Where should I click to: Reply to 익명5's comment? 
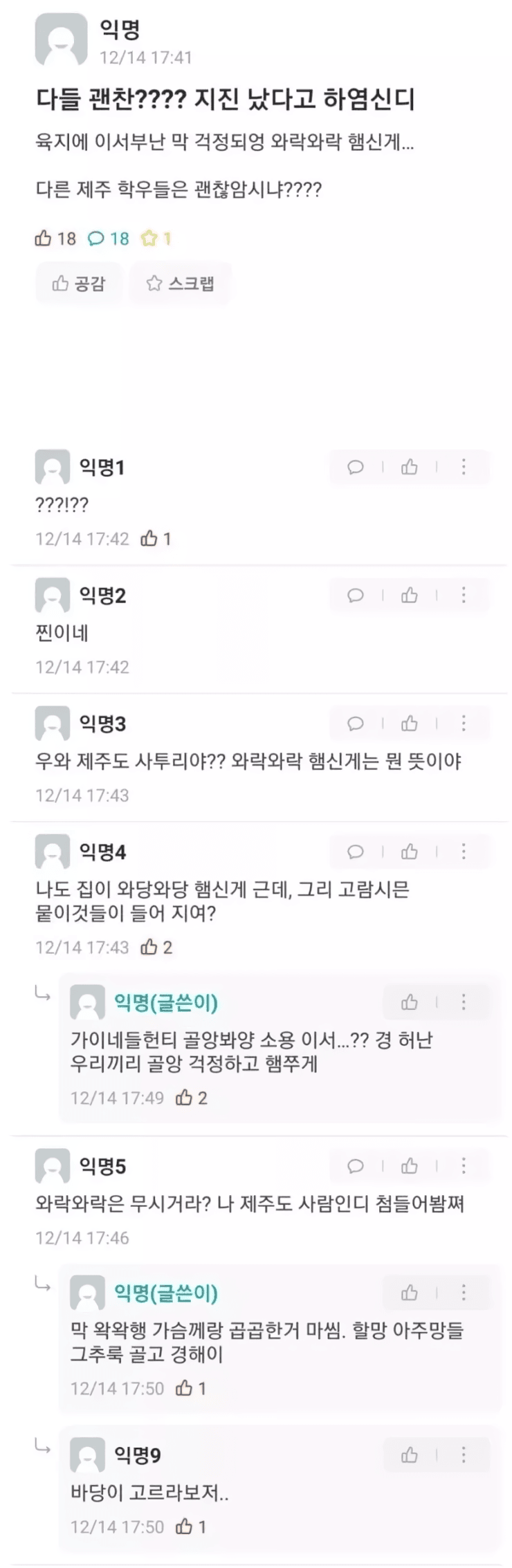point(356,1166)
